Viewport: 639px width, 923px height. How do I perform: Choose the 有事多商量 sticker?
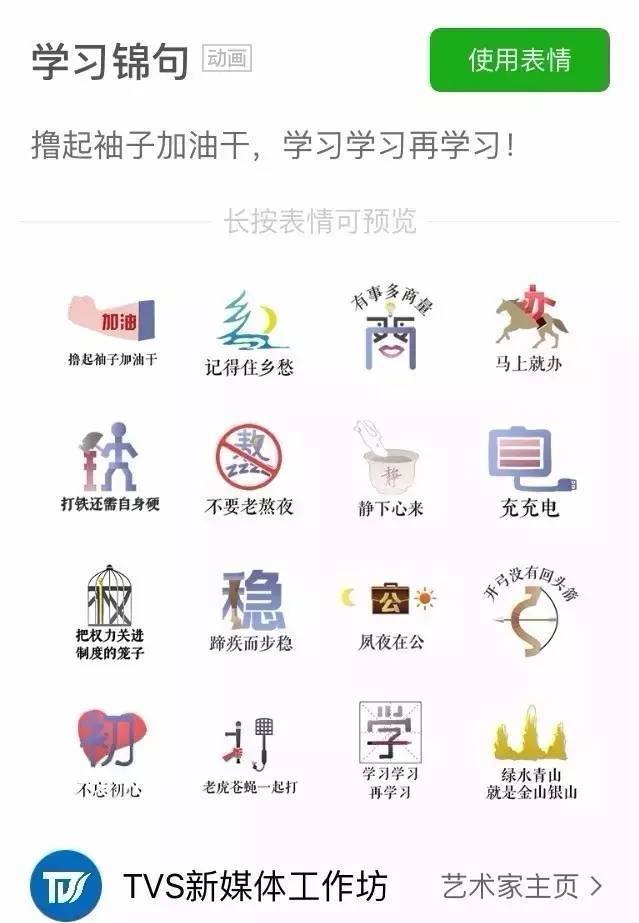point(391,328)
